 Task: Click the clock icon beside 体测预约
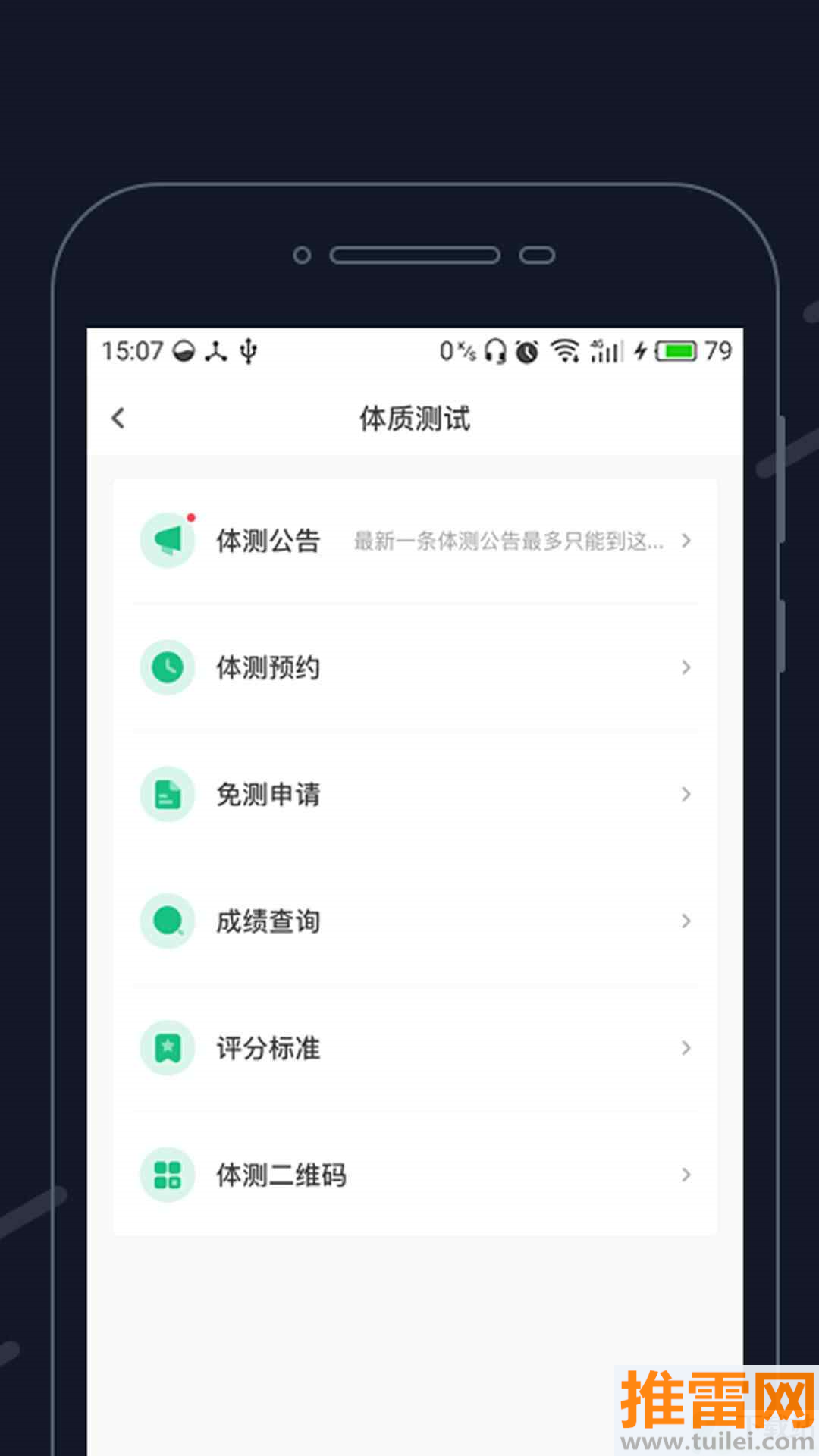[x=168, y=667]
